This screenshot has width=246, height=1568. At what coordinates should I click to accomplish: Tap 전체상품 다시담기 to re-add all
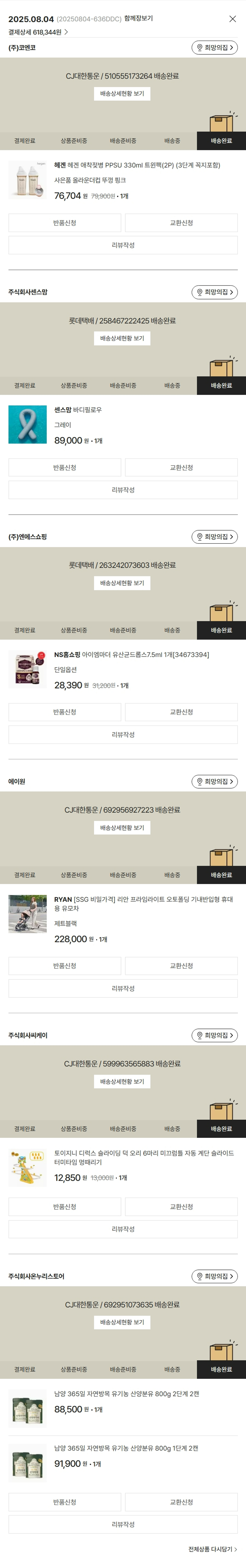coord(212,1549)
